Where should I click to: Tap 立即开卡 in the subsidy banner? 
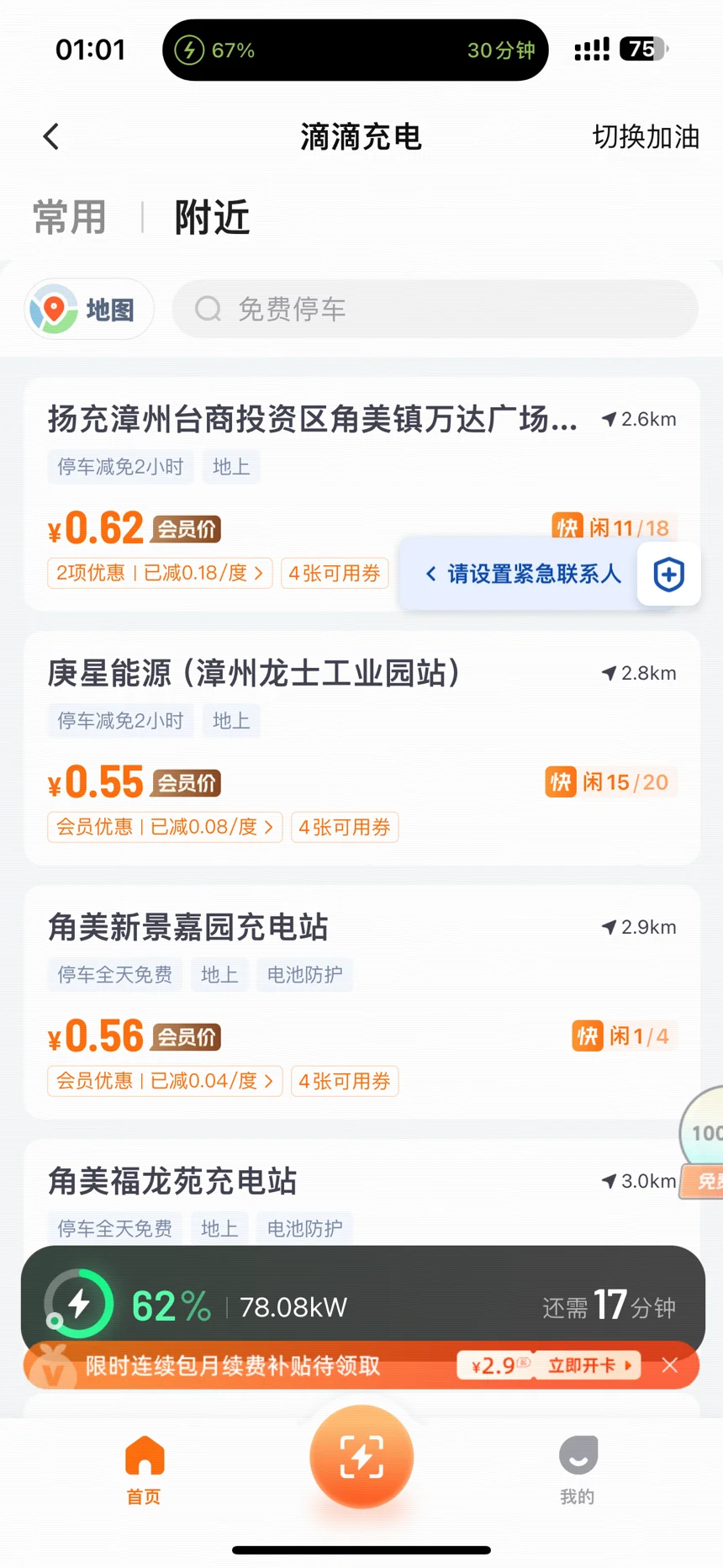pos(589,1365)
